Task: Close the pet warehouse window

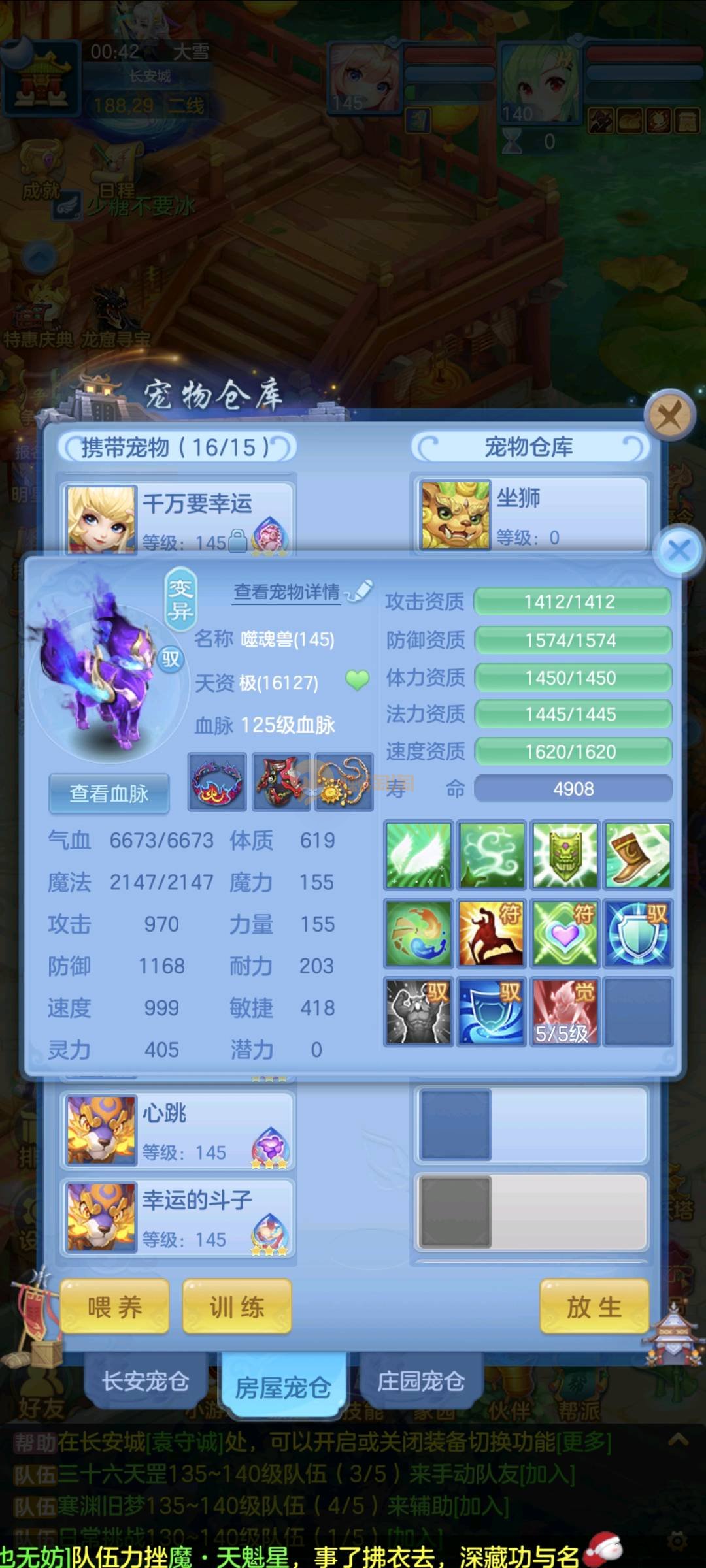Action: click(669, 415)
